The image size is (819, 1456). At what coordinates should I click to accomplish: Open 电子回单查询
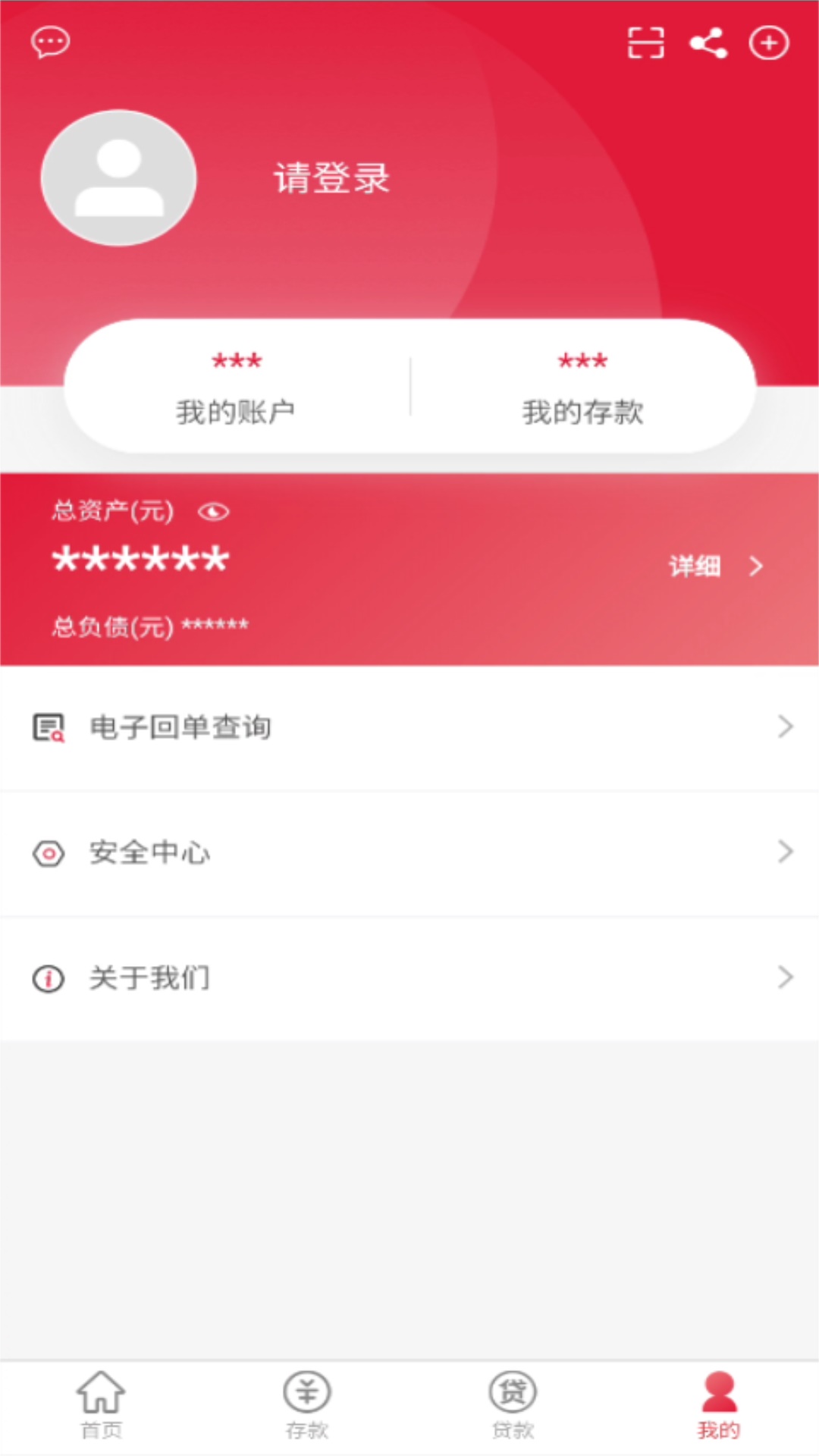pyautogui.click(x=409, y=727)
